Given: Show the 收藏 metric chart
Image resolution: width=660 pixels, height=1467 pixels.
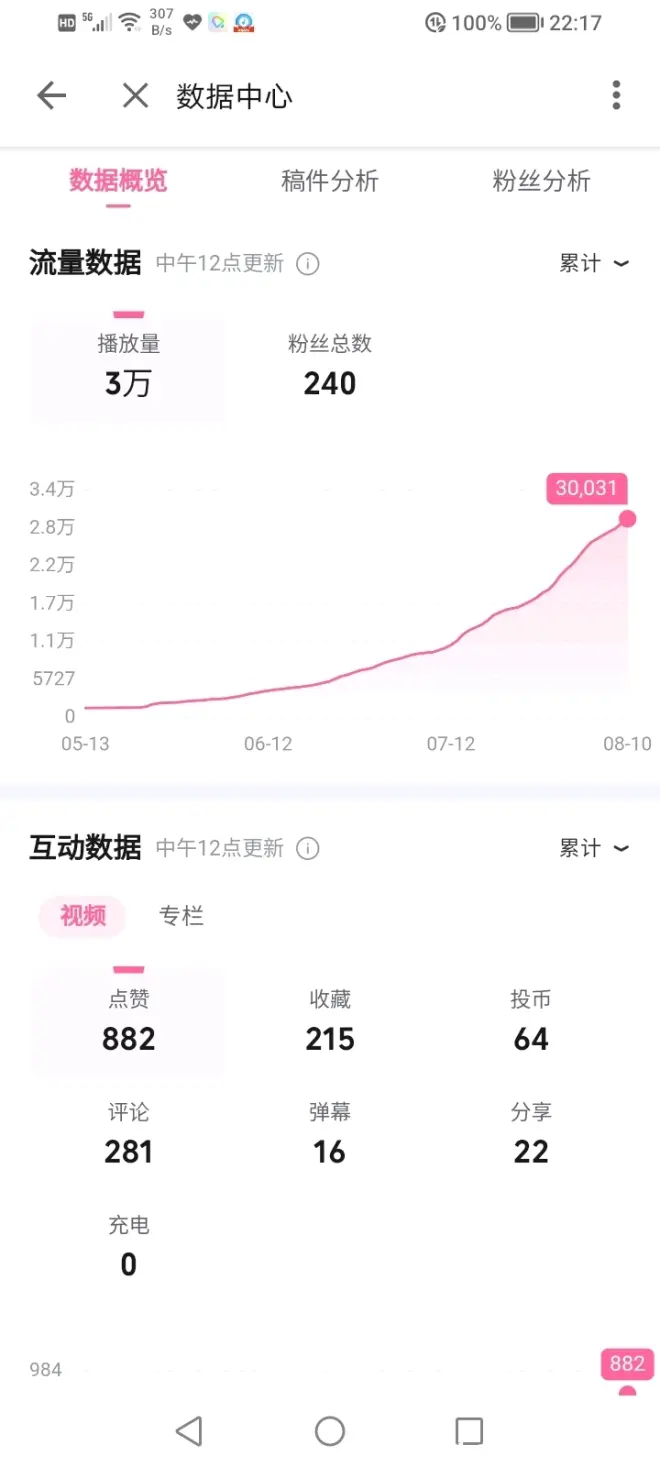Looking at the screenshot, I should tap(330, 1022).
